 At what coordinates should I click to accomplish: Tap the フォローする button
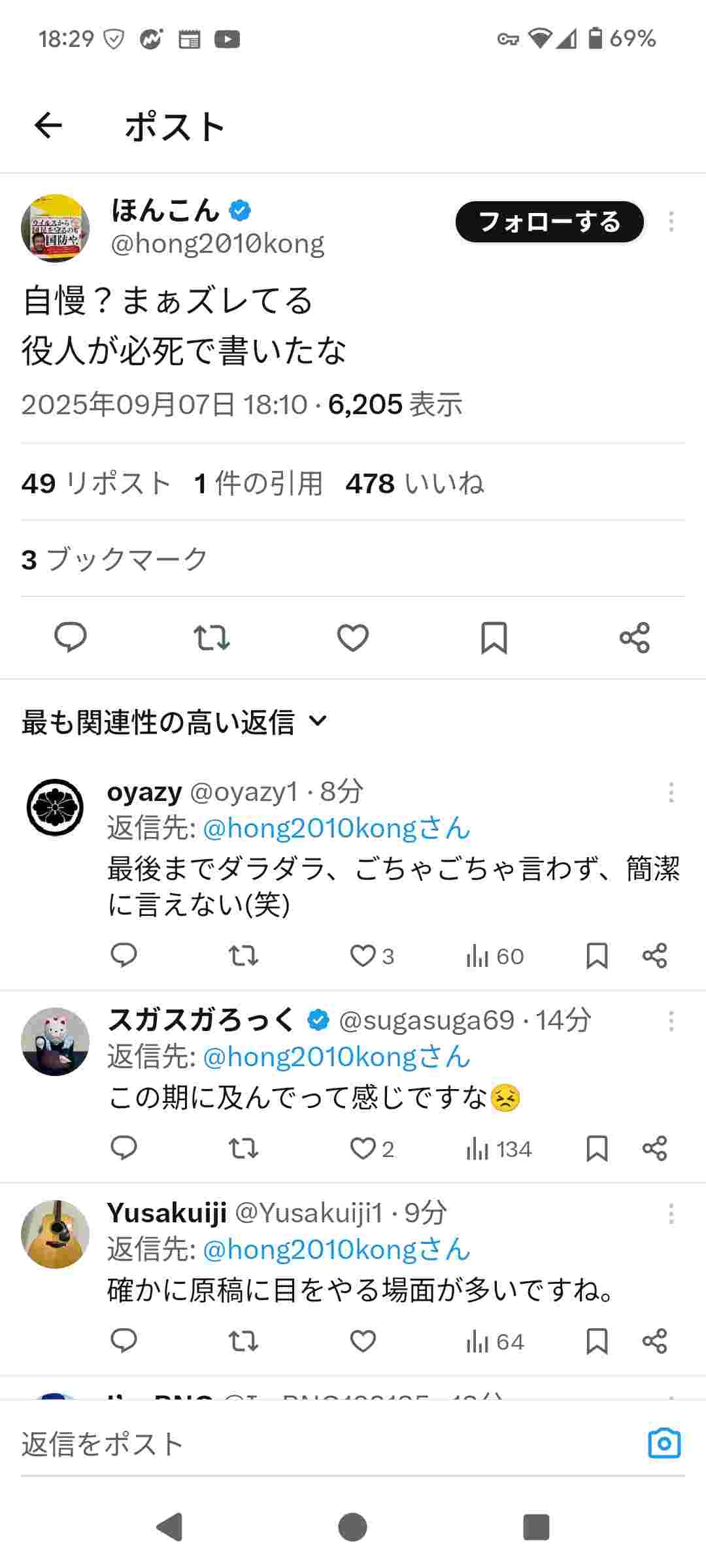(x=549, y=222)
